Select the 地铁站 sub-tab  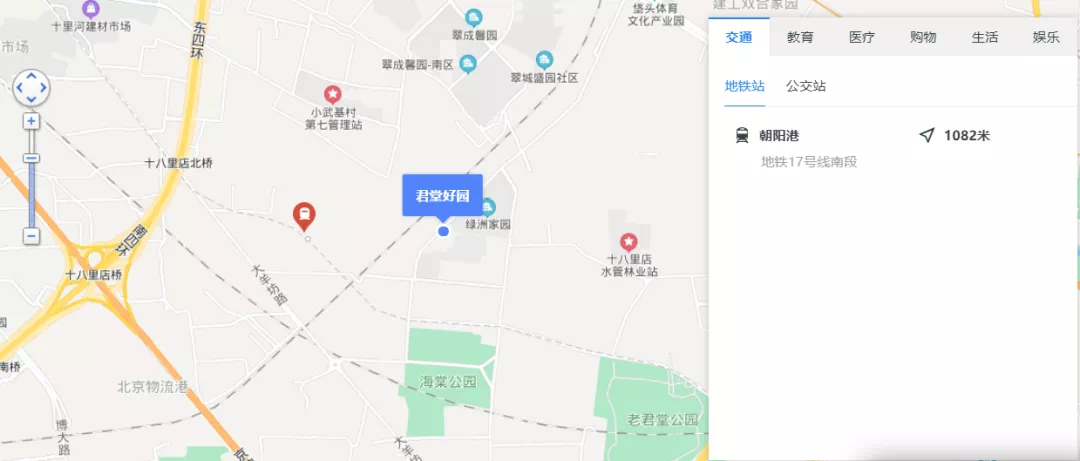744,86
